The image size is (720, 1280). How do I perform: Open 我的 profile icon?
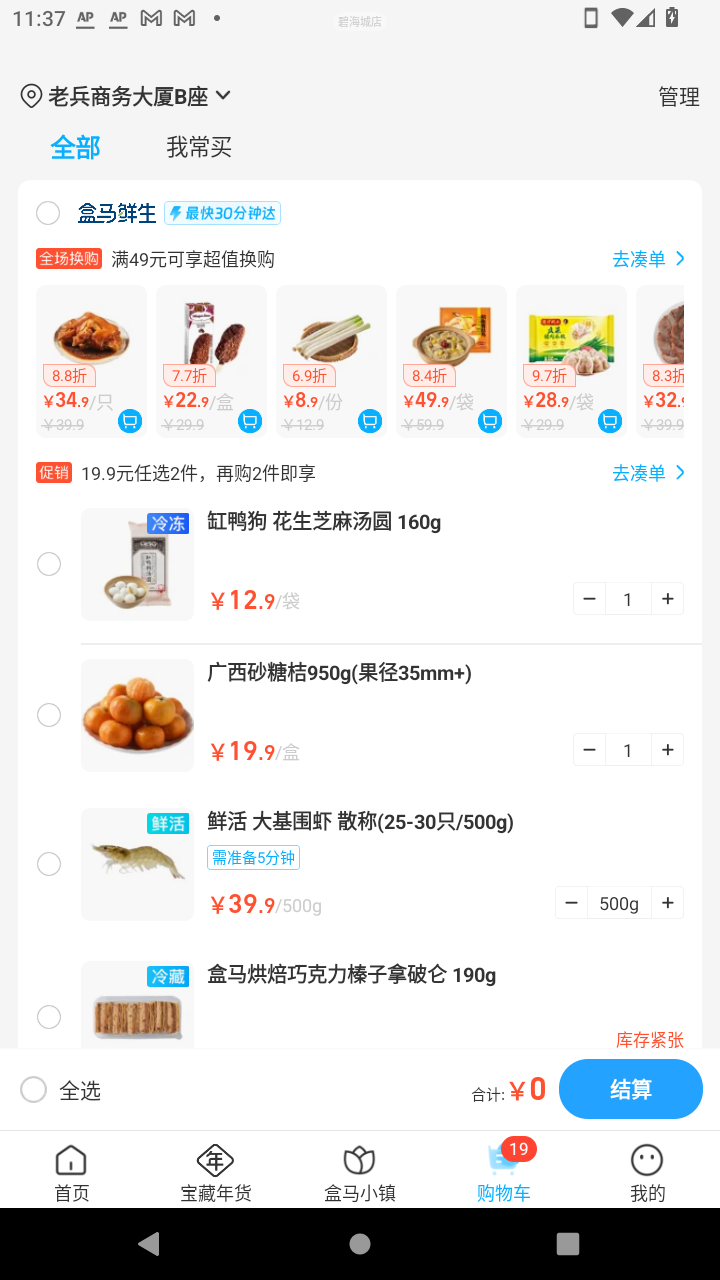647,1160
